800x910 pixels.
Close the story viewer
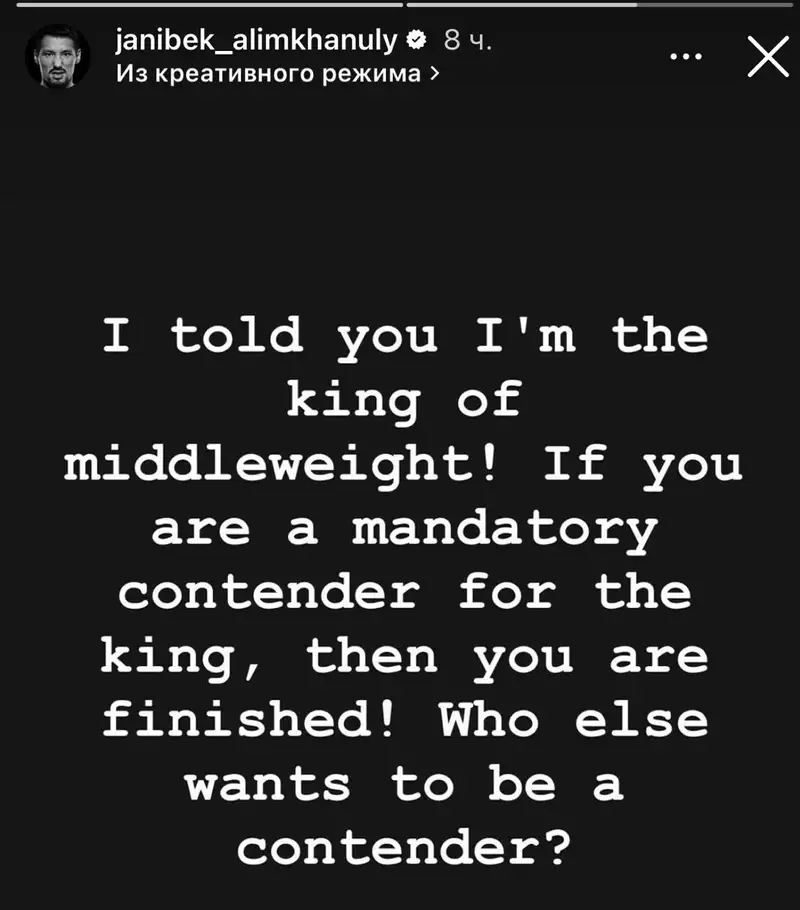[767, 58]
